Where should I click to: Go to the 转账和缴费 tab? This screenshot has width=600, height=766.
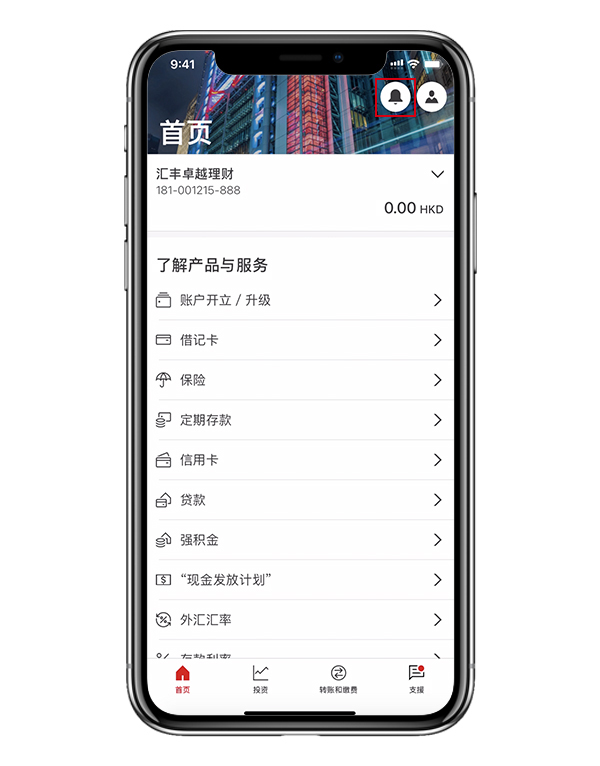click(x=338, y=679)
